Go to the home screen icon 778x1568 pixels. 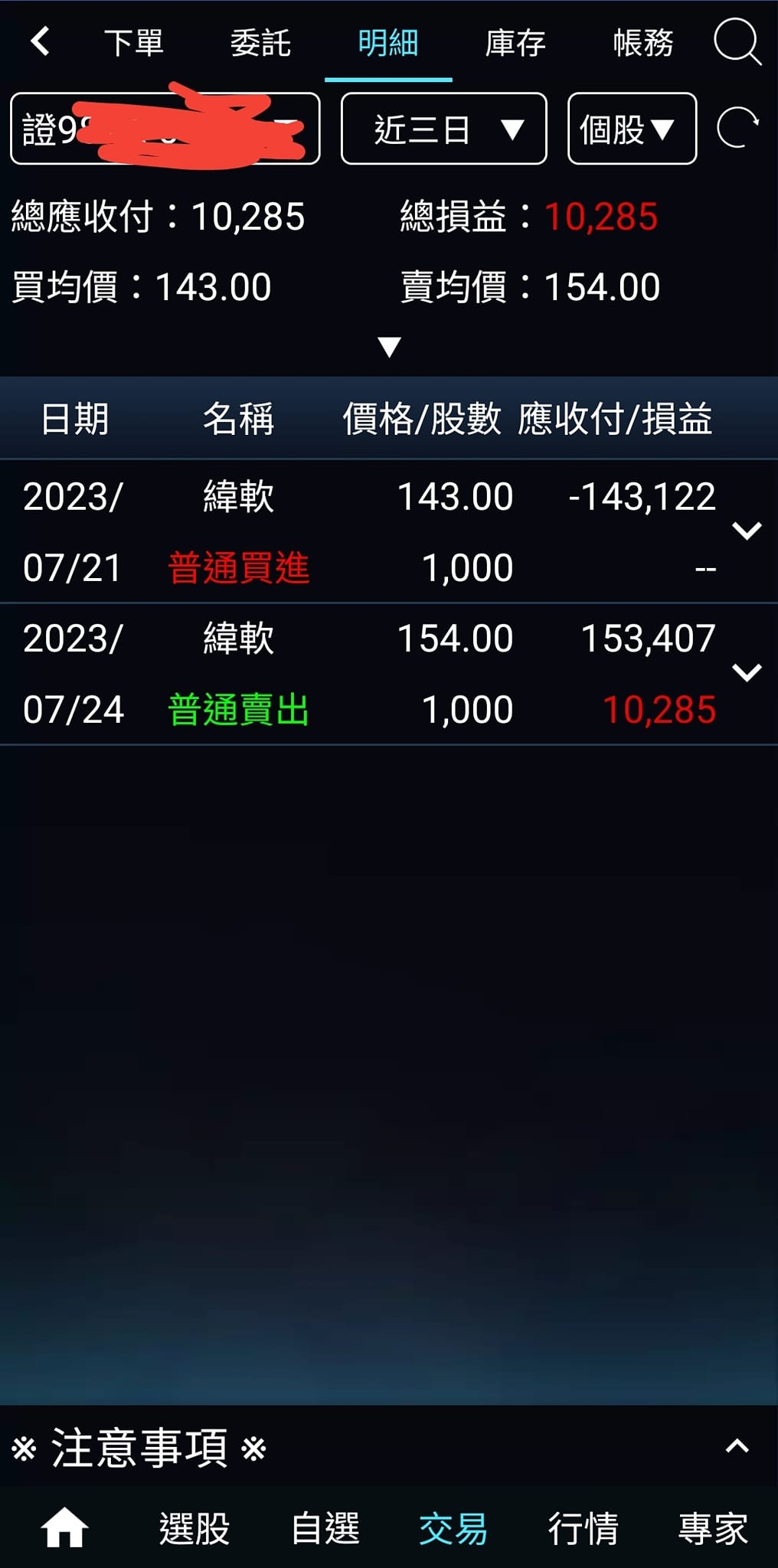coord(64,1528)
